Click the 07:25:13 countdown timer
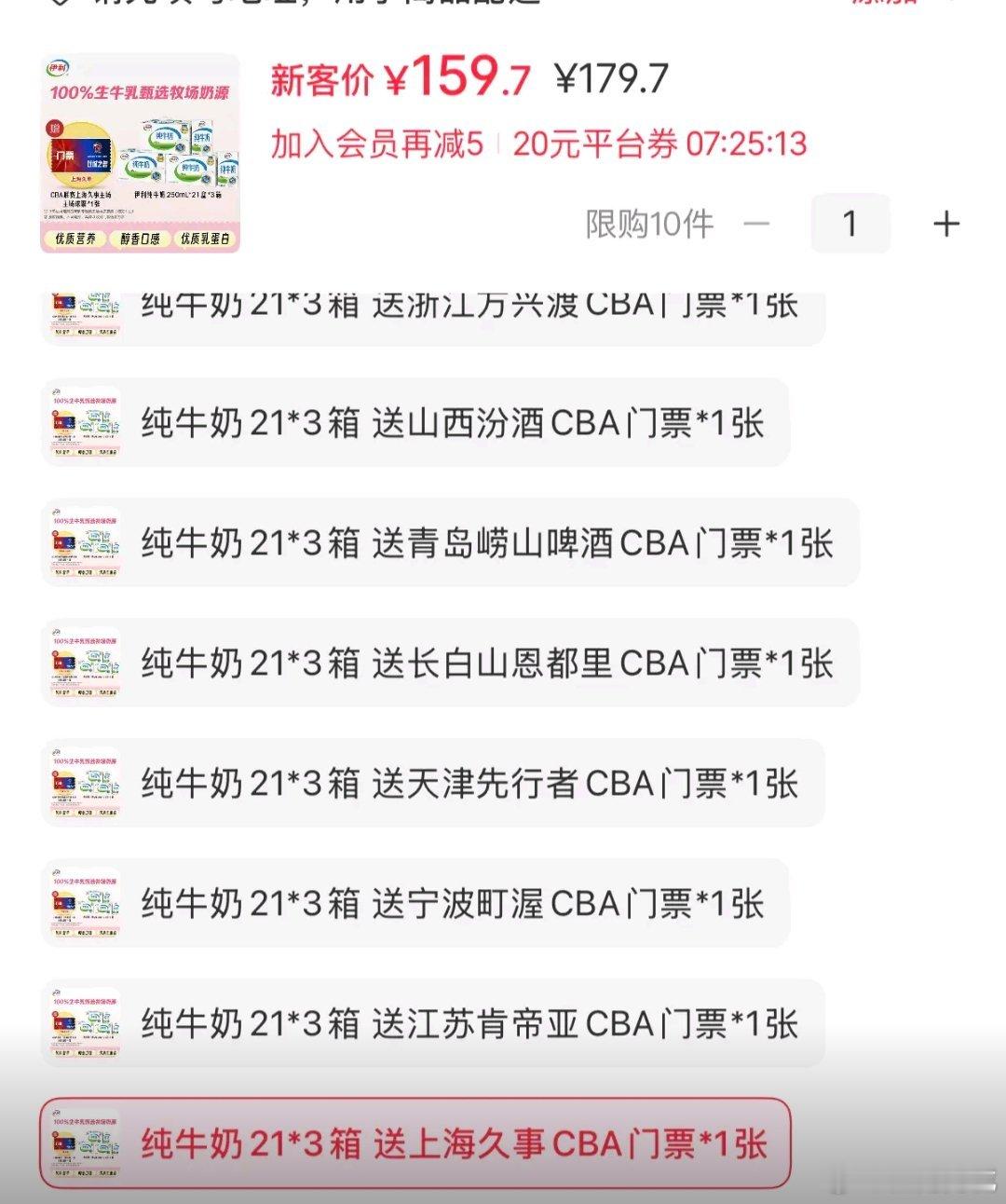The width and height of the screenshot is (1006, 1204). pos(746,144)
